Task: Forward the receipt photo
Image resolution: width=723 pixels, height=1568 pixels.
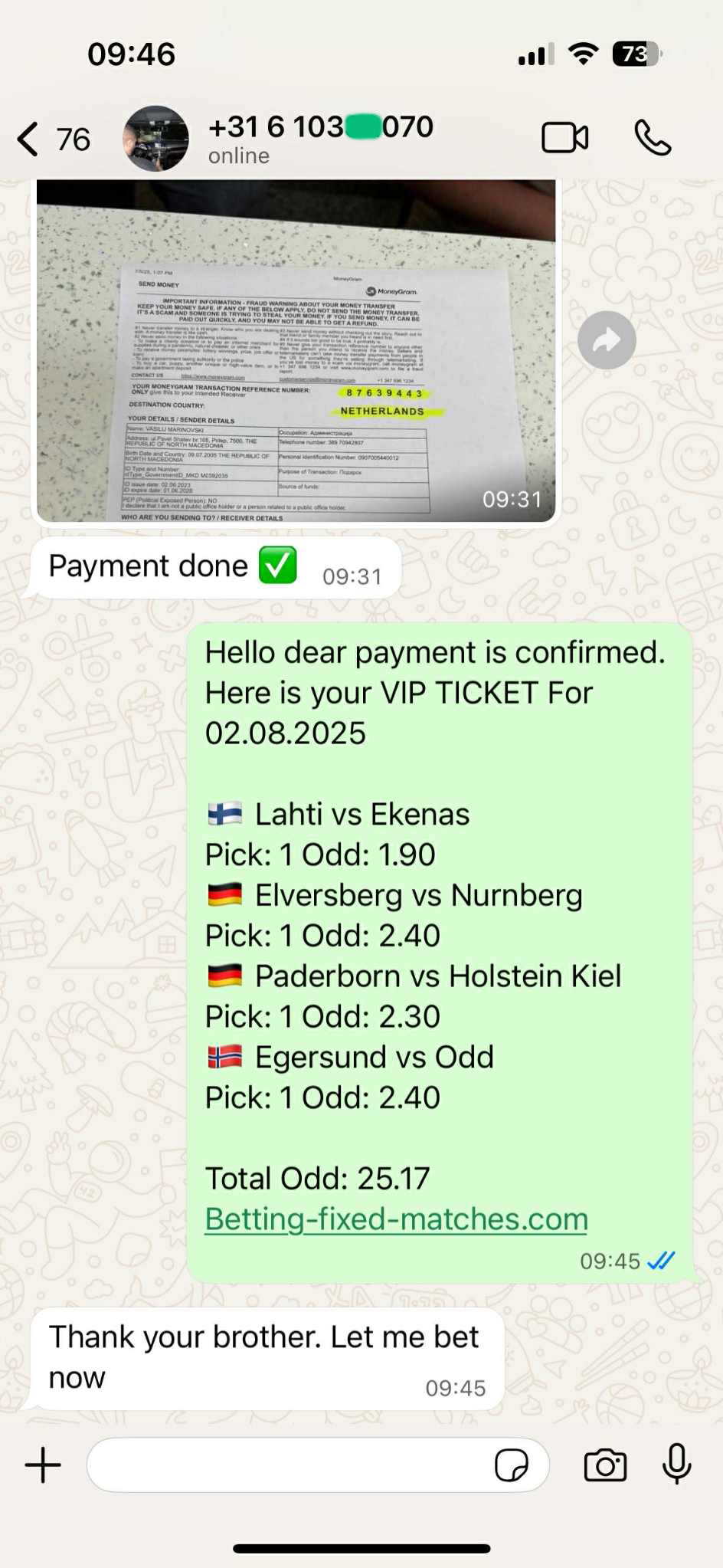Action: (607, 340)
